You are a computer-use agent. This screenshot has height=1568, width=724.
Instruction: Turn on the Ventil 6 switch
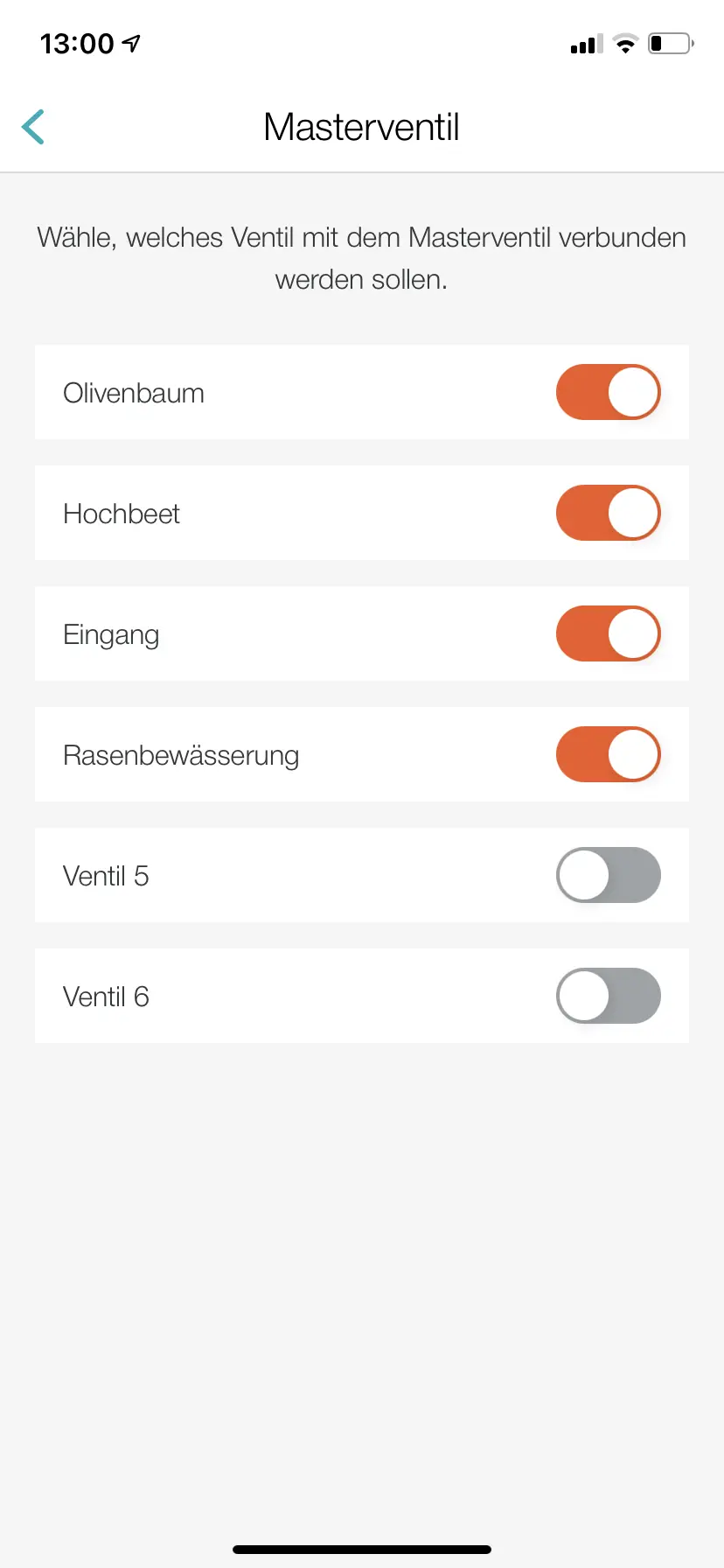point(608,996)
